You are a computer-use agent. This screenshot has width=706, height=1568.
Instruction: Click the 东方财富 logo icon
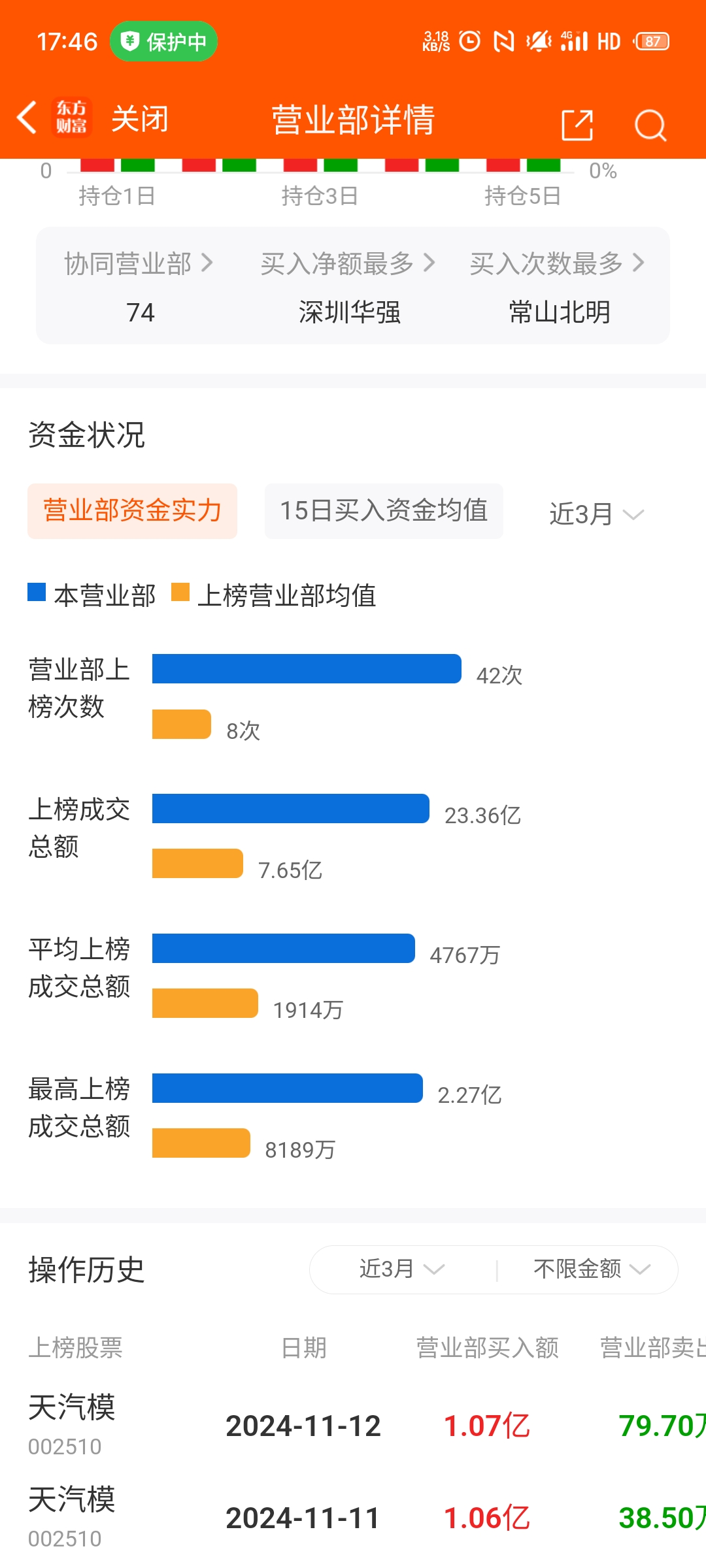[71, 118]
